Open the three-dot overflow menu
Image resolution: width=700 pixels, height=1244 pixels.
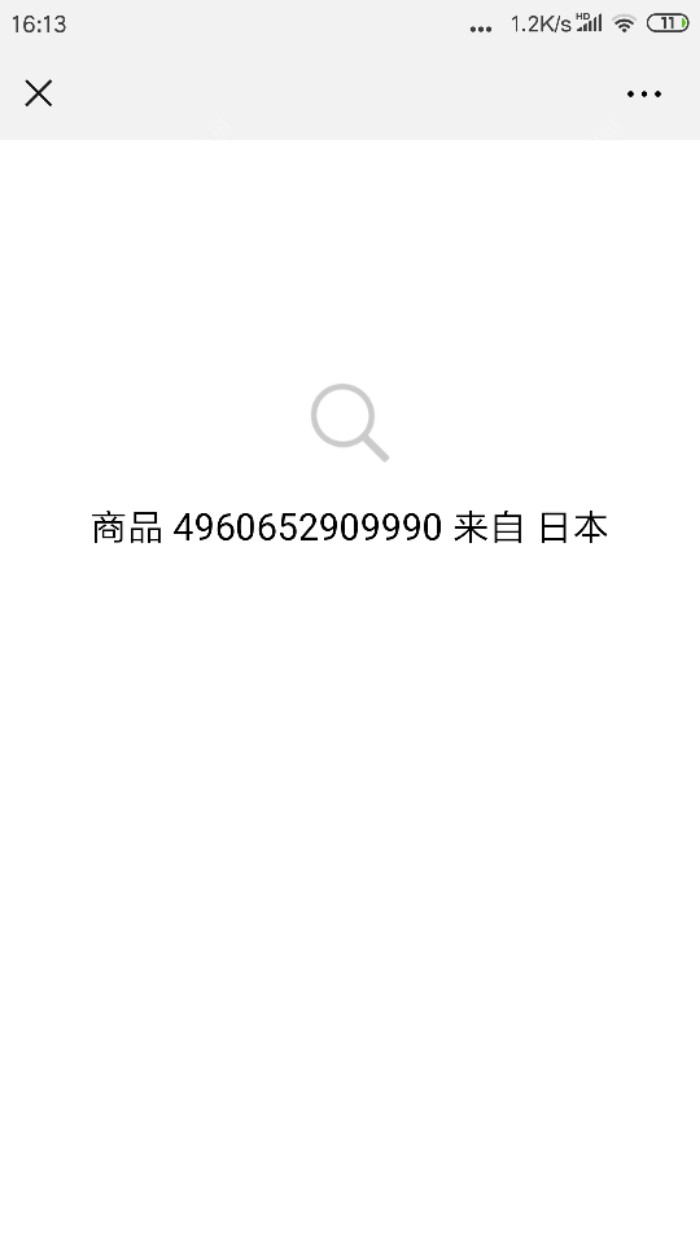click(644, 94)
